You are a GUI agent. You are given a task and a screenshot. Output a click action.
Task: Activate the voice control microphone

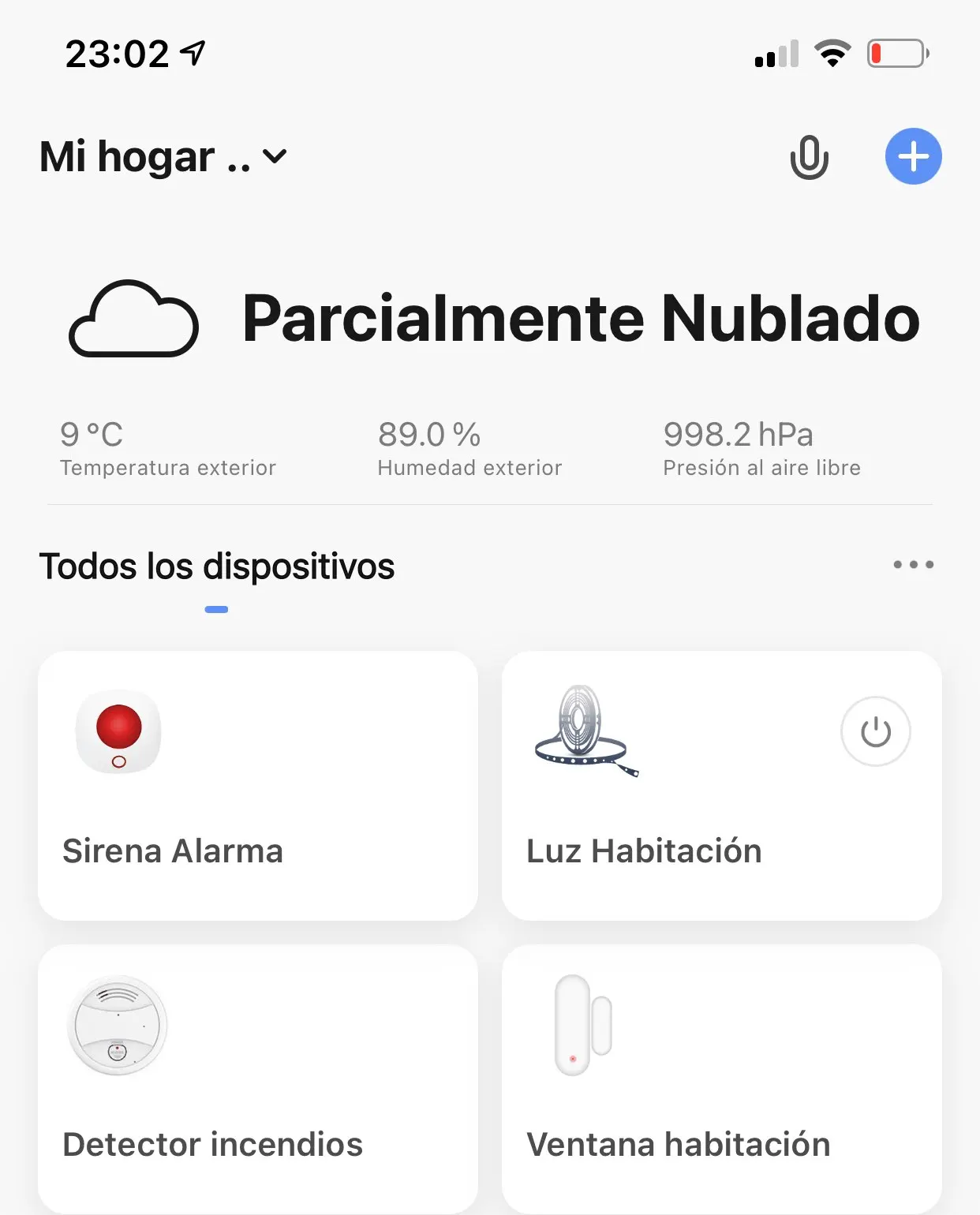coord(809,157)
